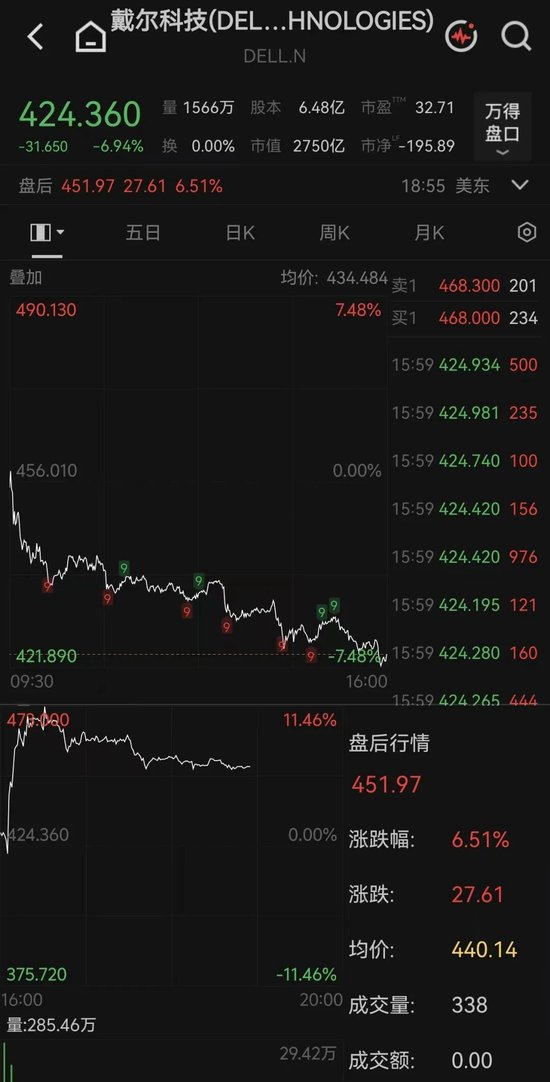Viewport: 550px width, 1082px height.
Task: Switch to the 月K chart tab
Action: coord(429,233)
